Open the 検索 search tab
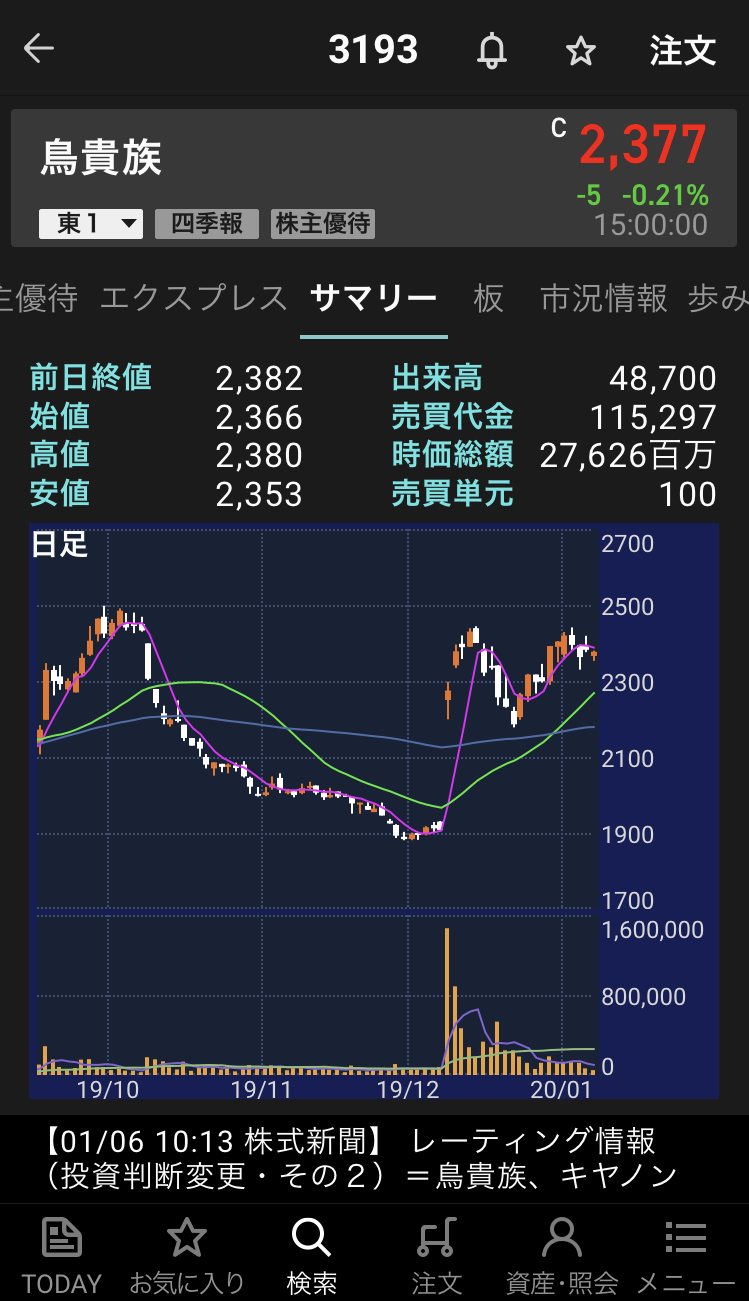Viewport: 749px width, 1301px height. click(311, 1254)
